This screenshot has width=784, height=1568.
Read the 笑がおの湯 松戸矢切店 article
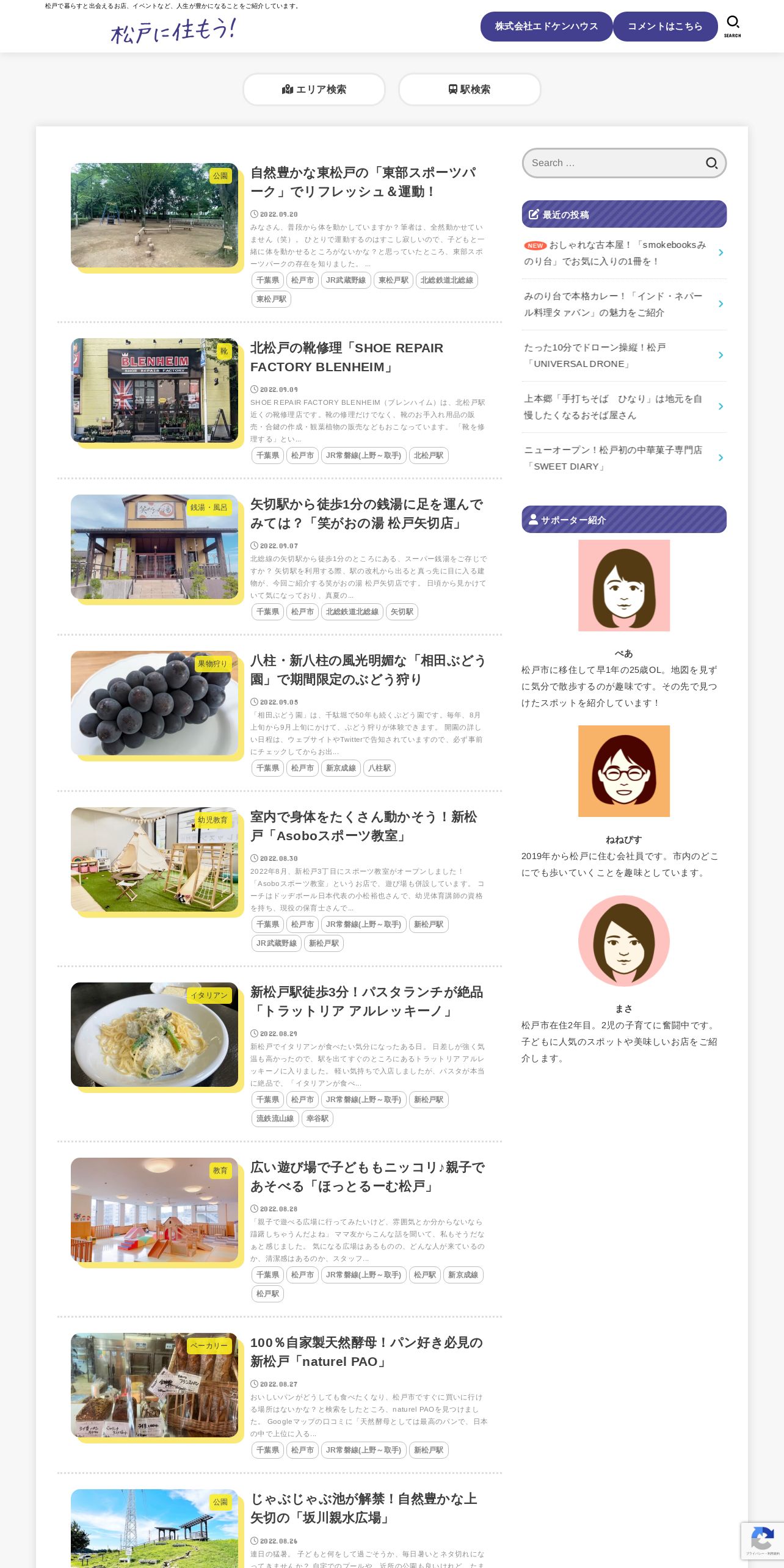pyautogui.click(x=366, y=514)
